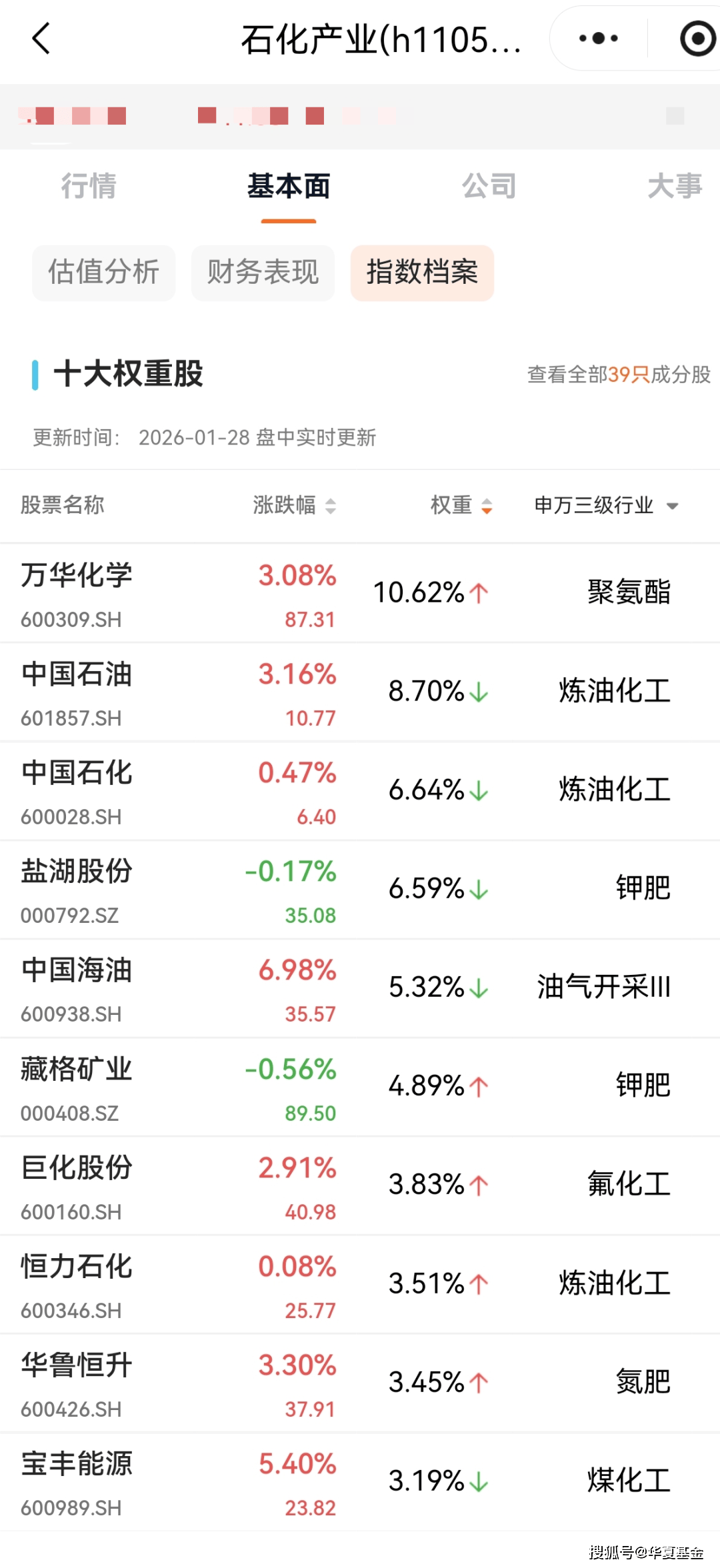Image resolution: width=720 pixels, height=1568 pixels.
Task: Select the 估值分析 chip
Action: tap(103, 273)
